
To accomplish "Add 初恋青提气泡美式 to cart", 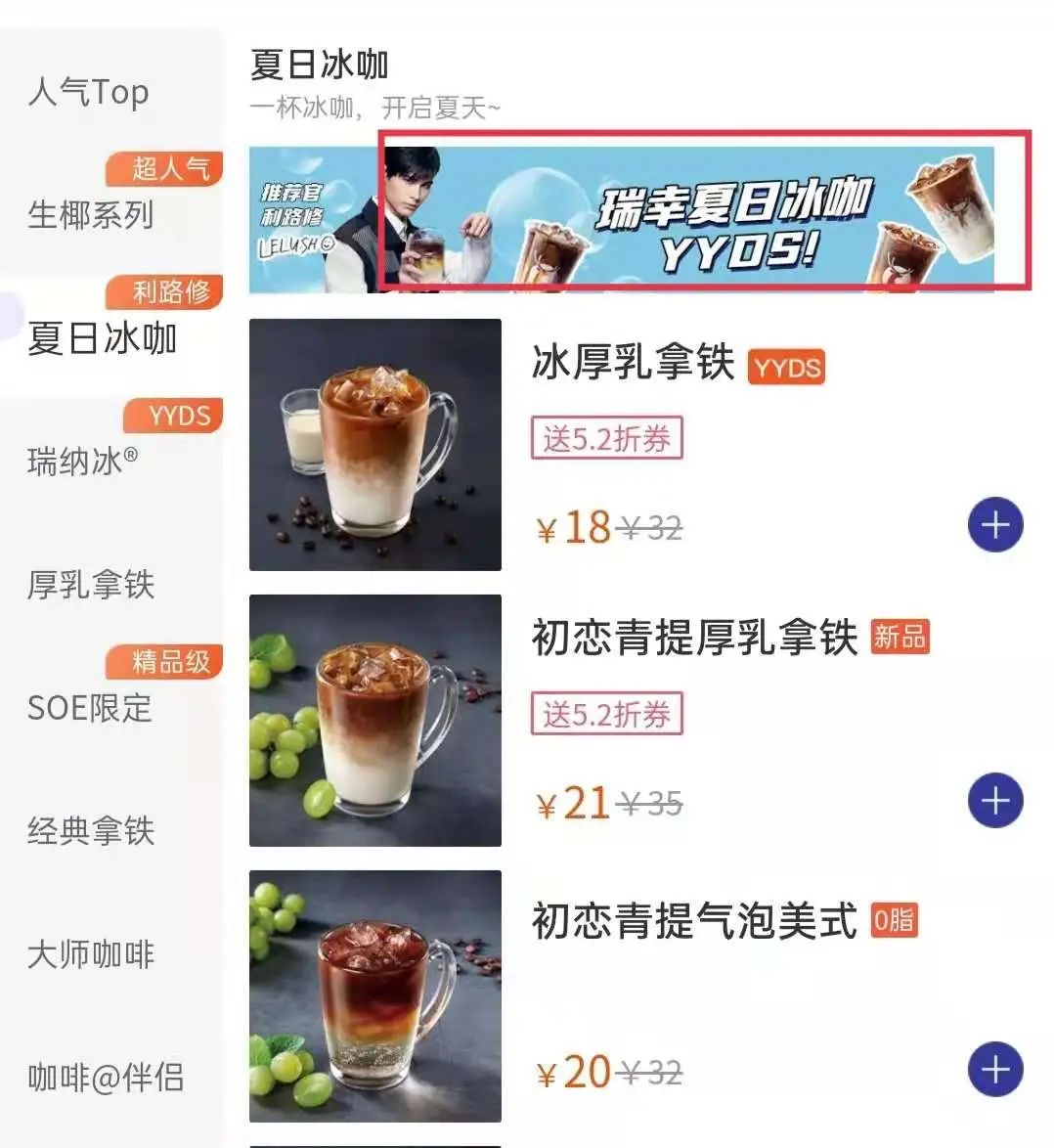I will [995, 1070].
